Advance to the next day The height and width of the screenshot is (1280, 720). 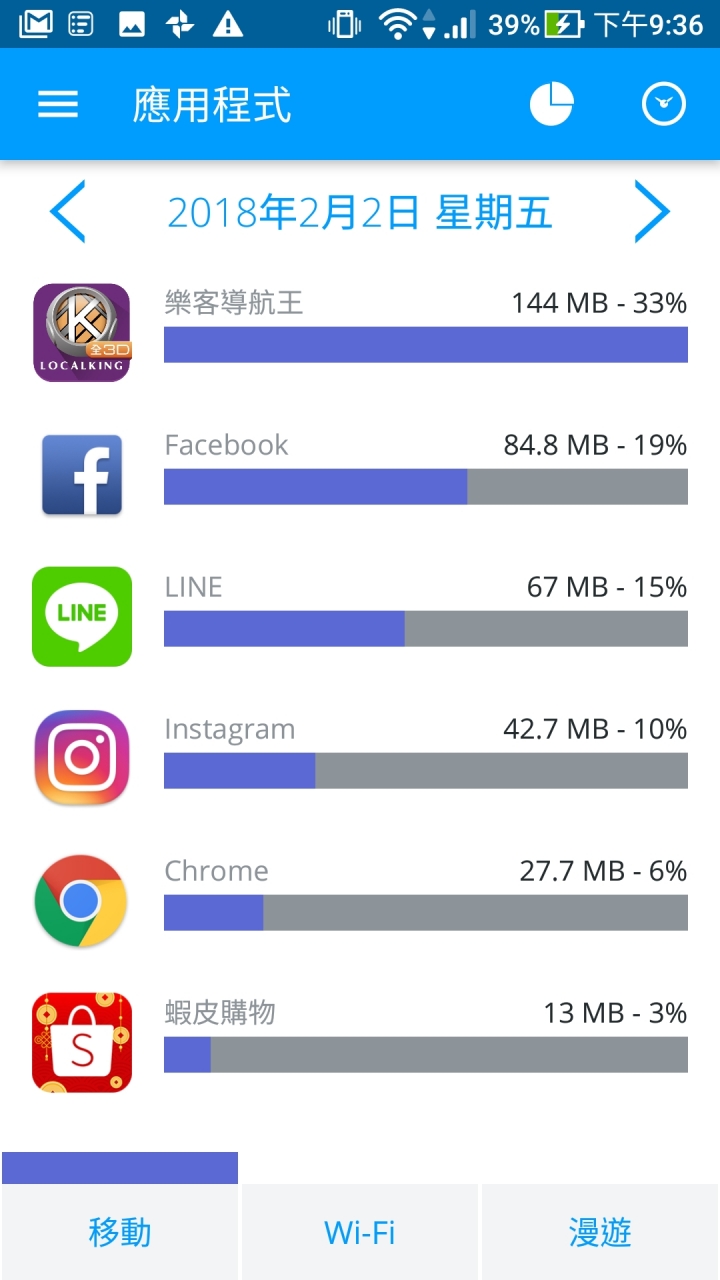652,212
